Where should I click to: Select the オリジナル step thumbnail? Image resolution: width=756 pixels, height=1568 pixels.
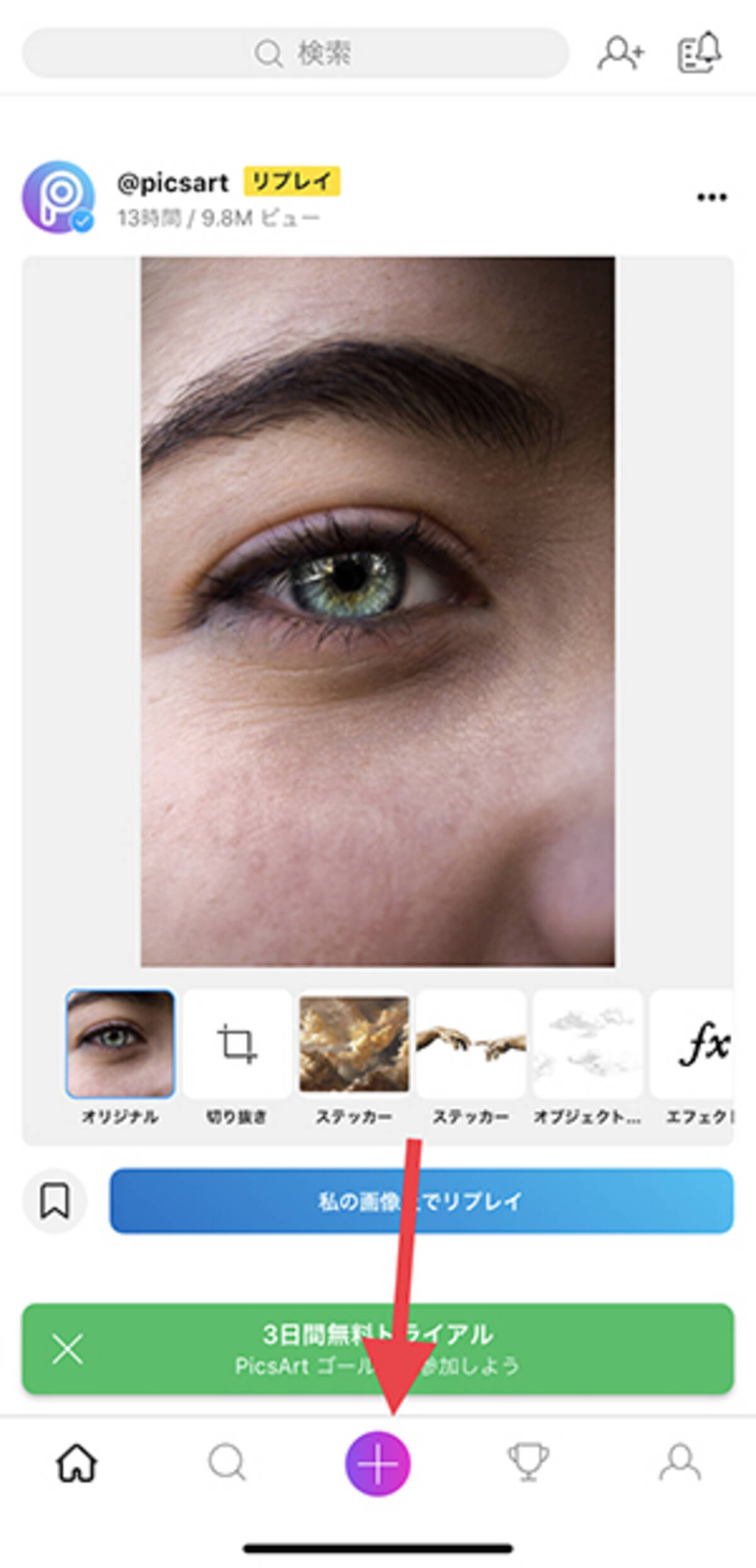tap(120, 1044)
